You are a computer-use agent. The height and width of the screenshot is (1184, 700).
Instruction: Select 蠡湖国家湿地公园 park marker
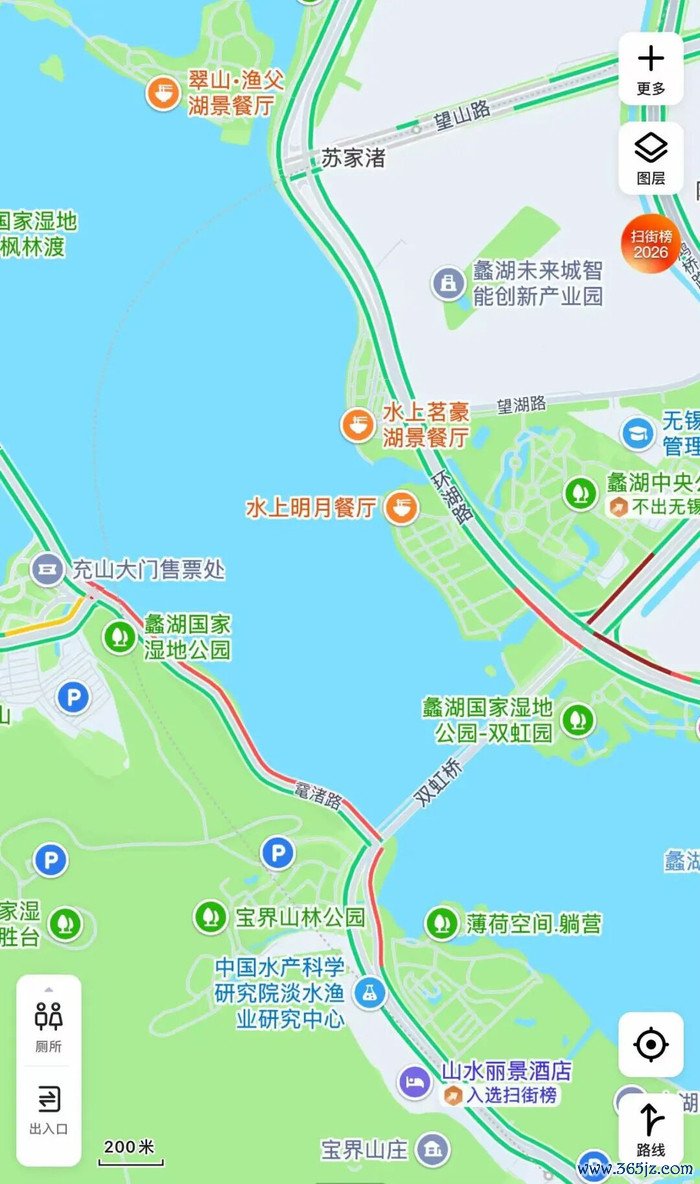click(120, 636)
